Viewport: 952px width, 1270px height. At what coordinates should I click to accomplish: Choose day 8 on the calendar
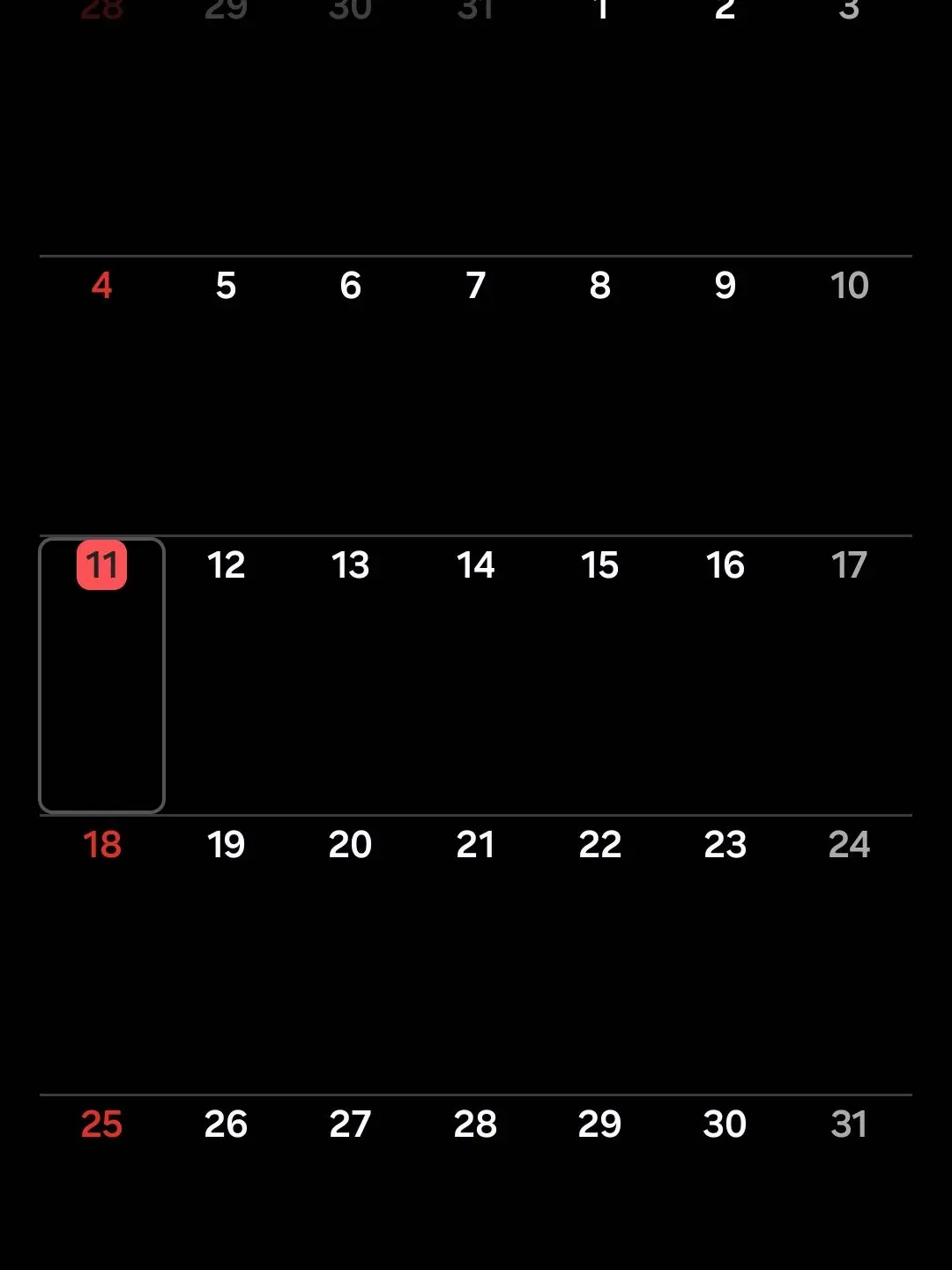point(600,286)
